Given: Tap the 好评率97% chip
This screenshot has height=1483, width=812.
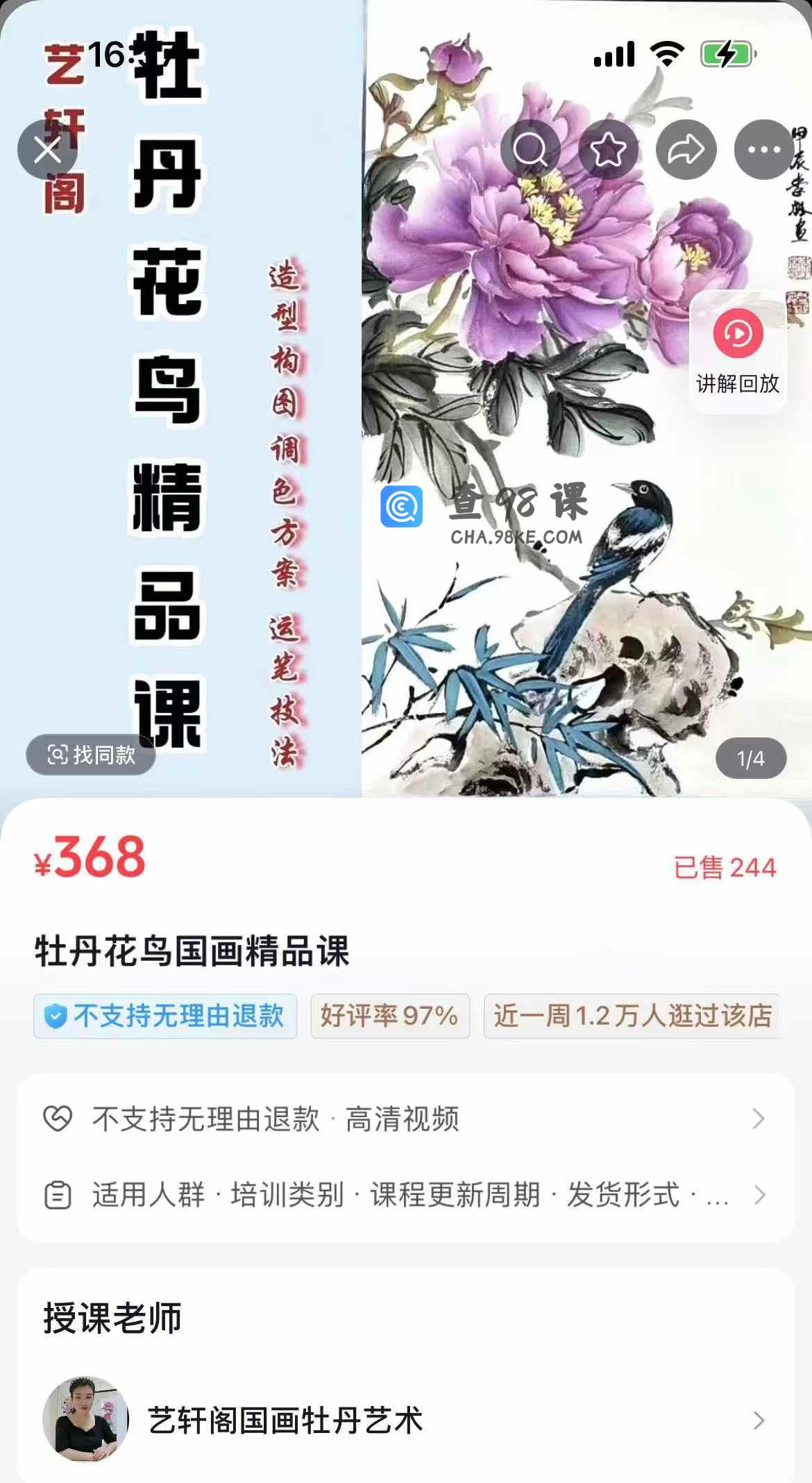Looking at the screenshot, I should [x=389, y=1016].
